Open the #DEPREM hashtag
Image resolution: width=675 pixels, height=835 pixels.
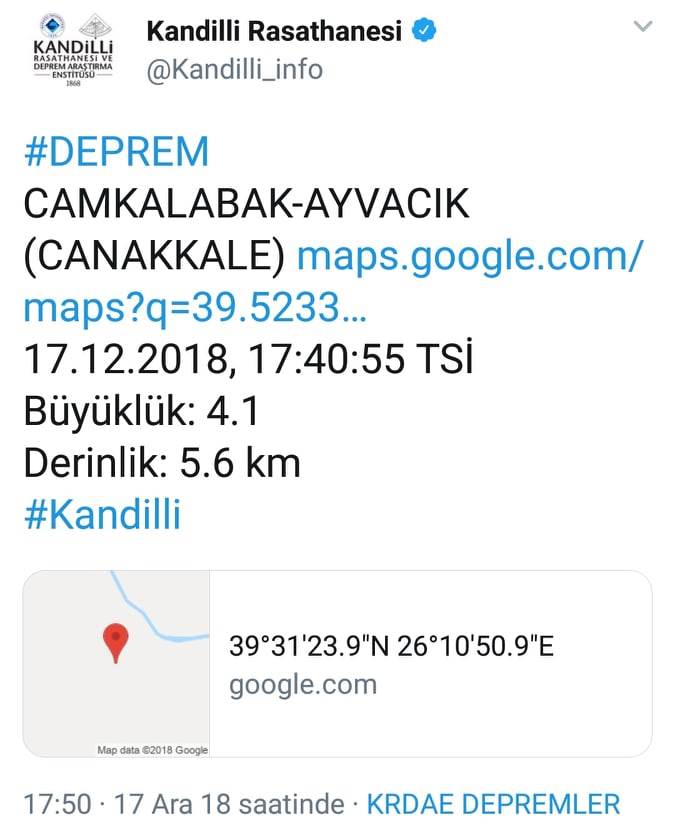click(116, 153)
